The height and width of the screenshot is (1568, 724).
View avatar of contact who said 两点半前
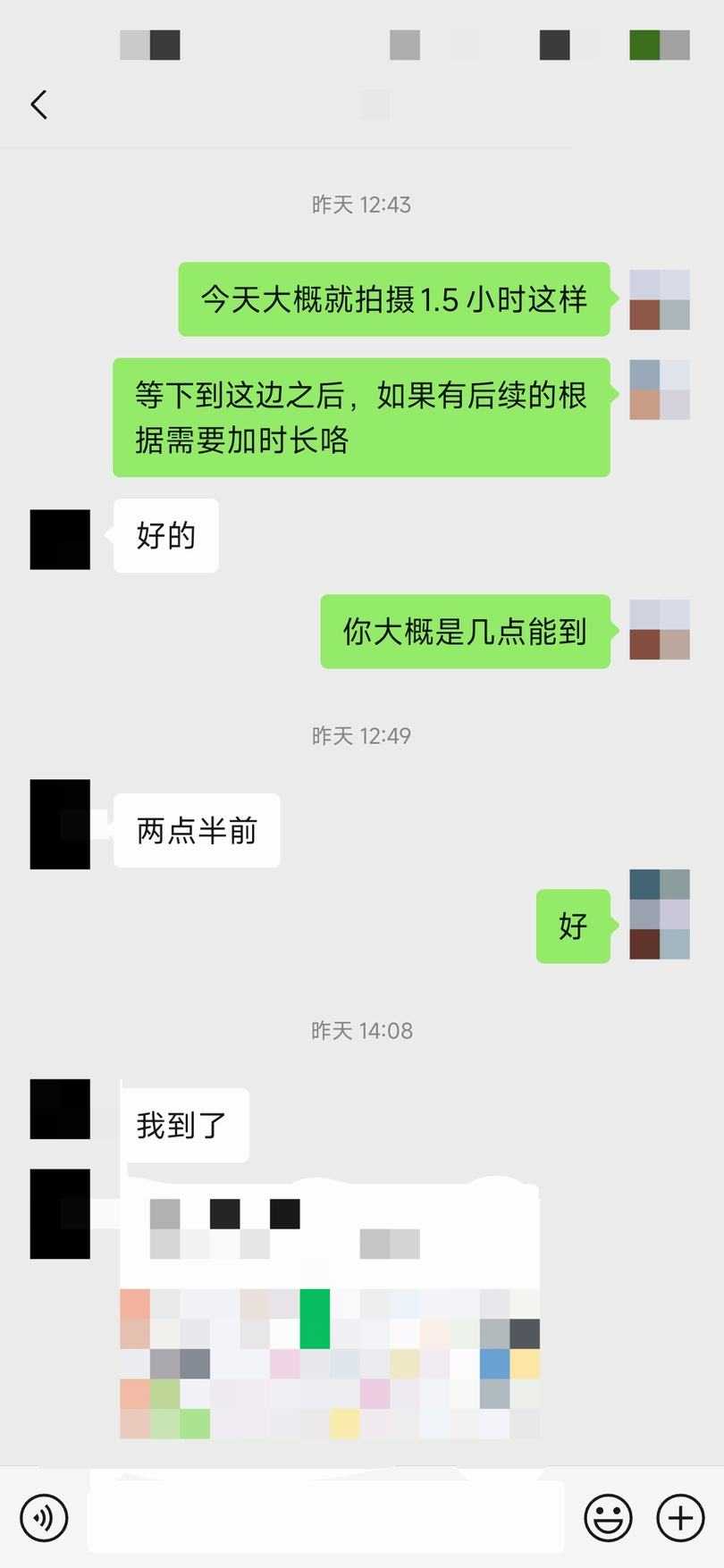60,824
